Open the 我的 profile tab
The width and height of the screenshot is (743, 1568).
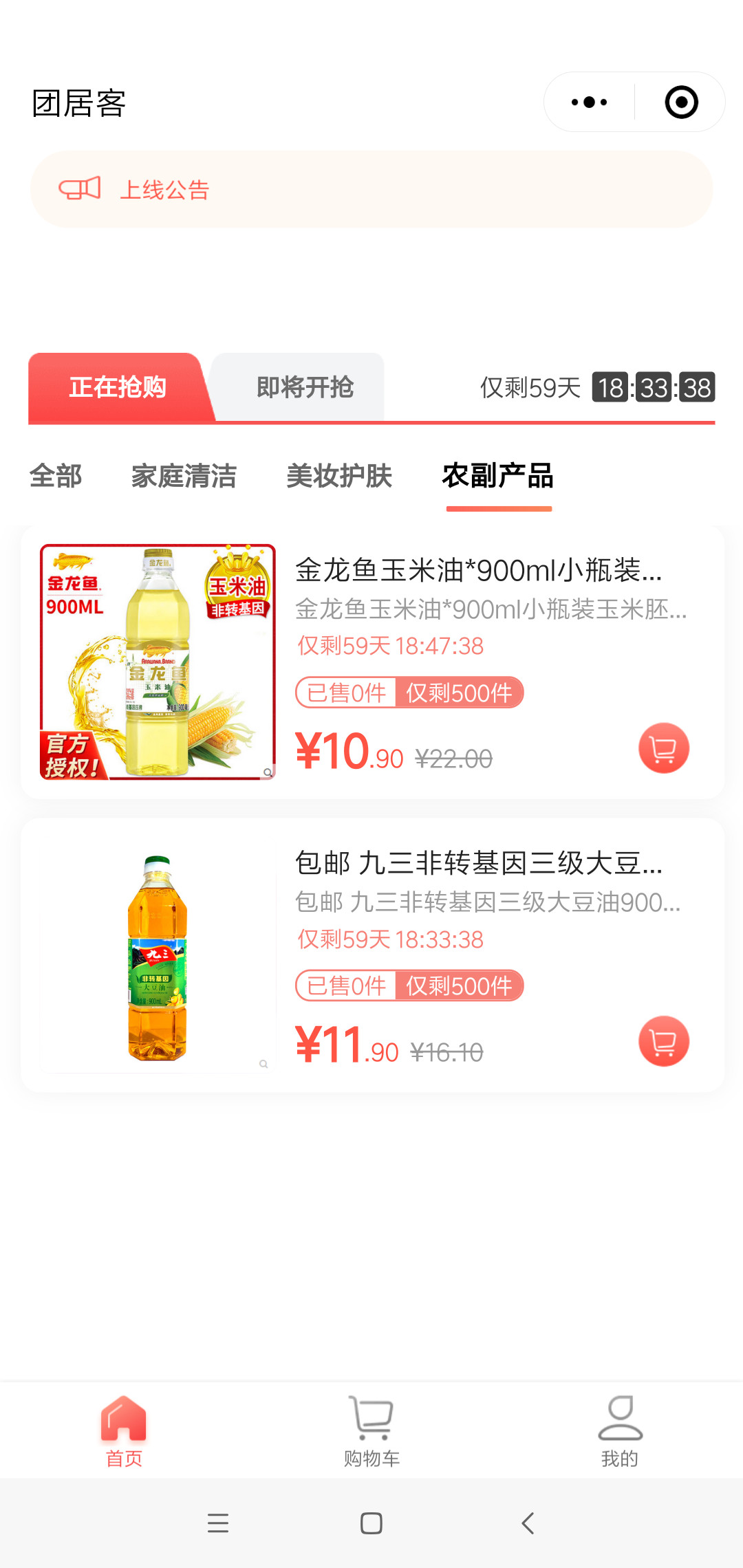click(x=619, y=1430)
